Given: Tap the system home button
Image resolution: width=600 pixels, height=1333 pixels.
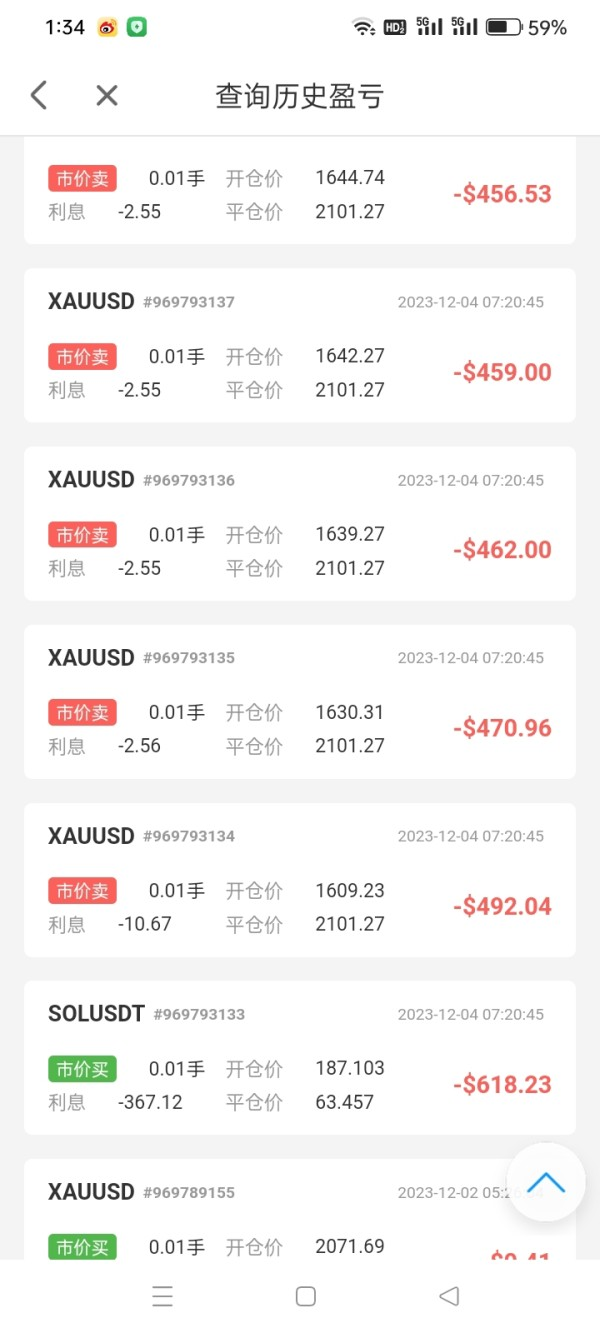Looking at the screenshot, I should pos(306,1296).
